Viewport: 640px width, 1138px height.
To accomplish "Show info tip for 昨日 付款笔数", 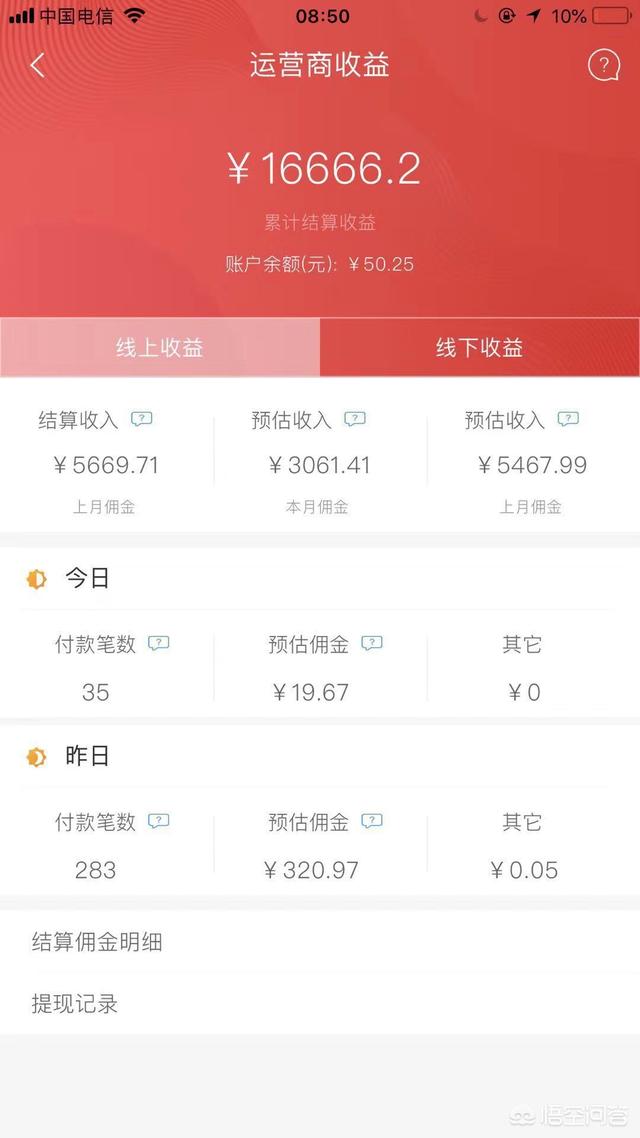I will [159, 821].
